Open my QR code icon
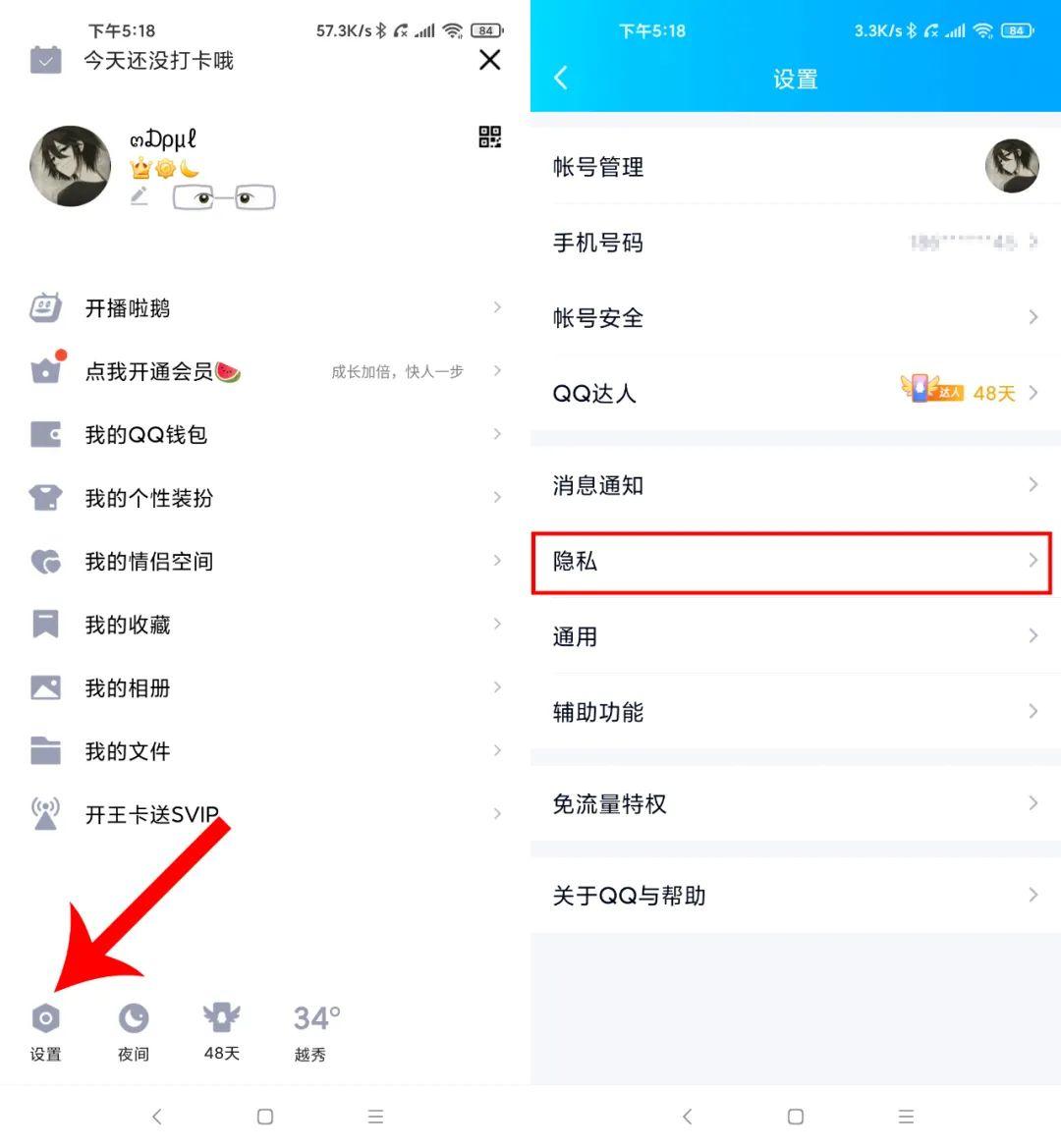1061x1148 pixels. click(x=489, y=137)
